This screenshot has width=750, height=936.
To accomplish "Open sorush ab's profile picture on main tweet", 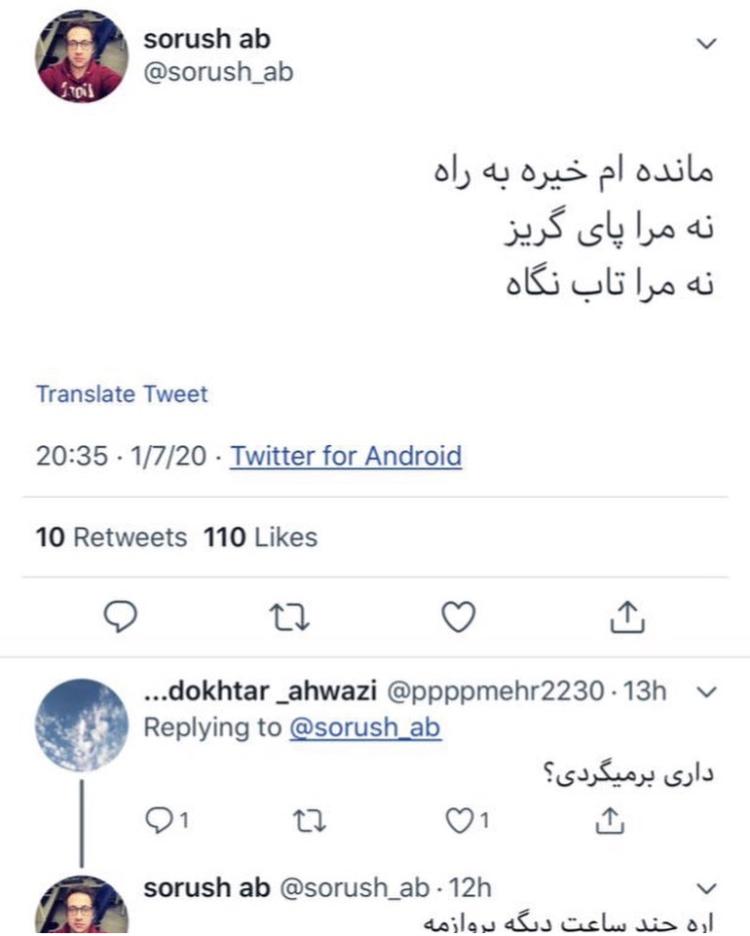I will pos(80,57).
